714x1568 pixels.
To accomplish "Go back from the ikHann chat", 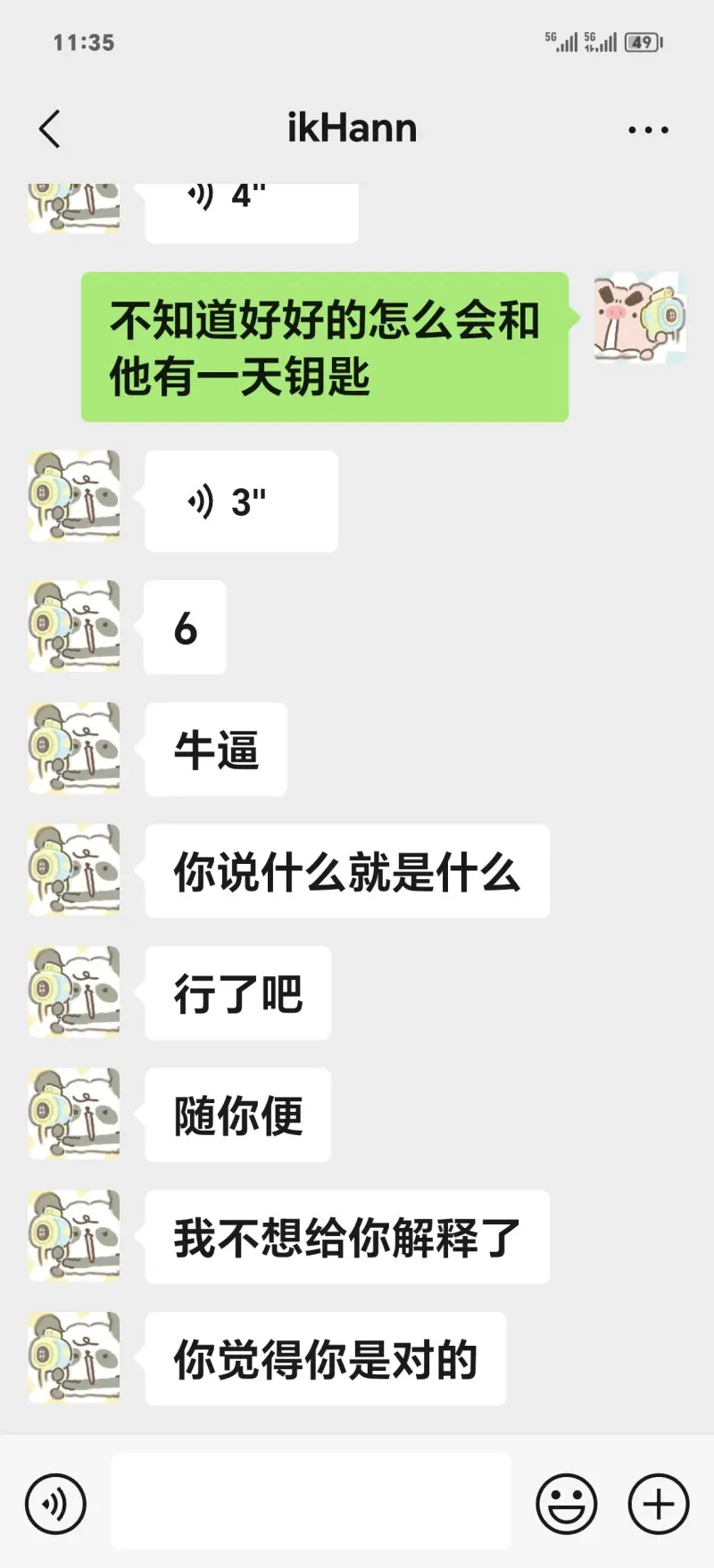I will 50,129.
